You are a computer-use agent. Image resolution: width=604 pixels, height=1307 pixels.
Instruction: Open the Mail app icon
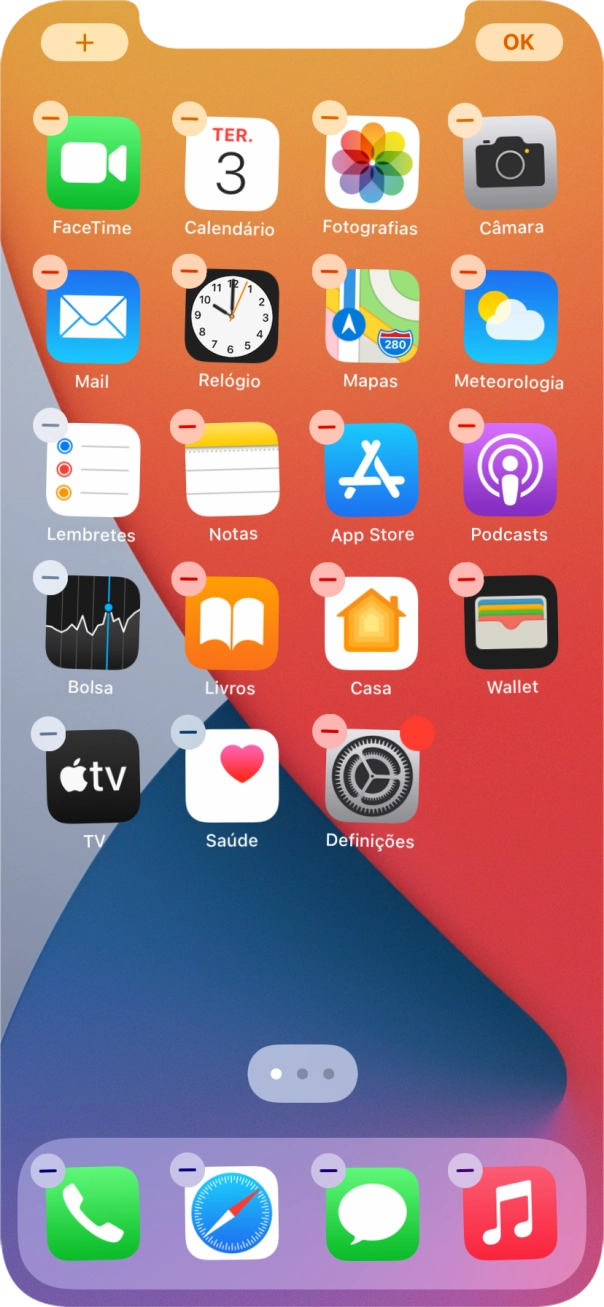click(93, 316)
